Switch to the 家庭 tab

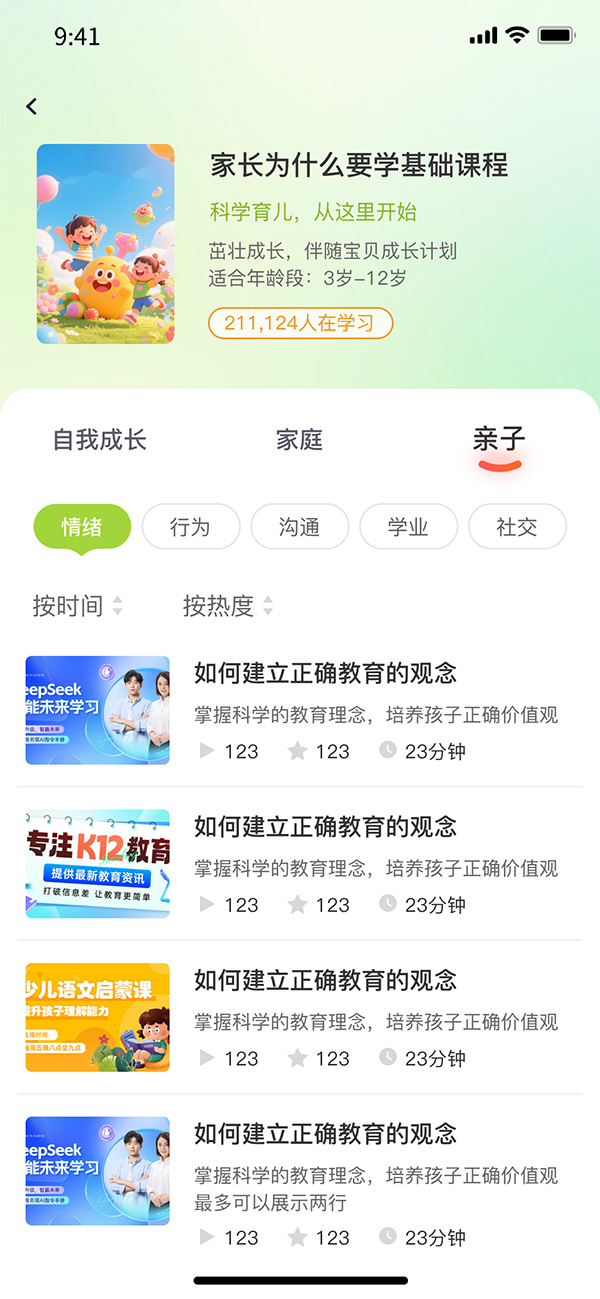click(x=299, y=440)
